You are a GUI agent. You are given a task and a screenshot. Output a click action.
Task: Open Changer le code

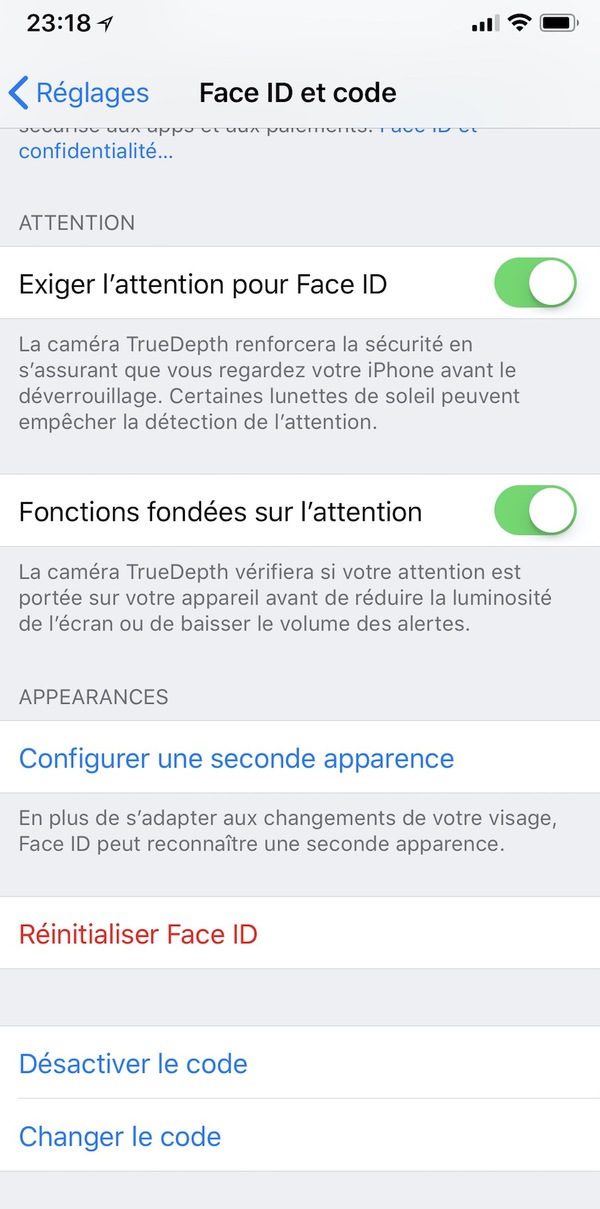(x=300, y=1135)
